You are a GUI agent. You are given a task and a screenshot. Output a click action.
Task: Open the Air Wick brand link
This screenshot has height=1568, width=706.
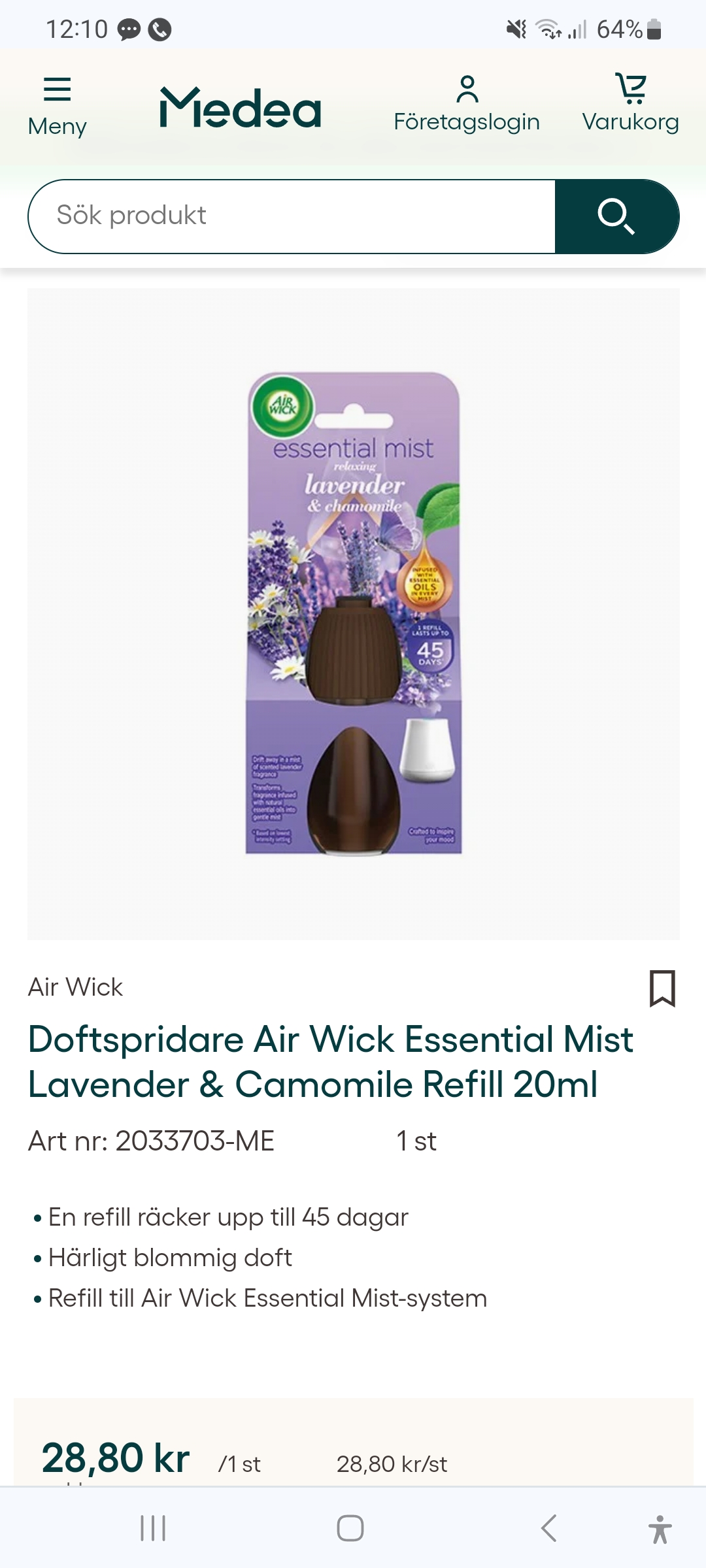pyautogui.click(x=75, y=987)
